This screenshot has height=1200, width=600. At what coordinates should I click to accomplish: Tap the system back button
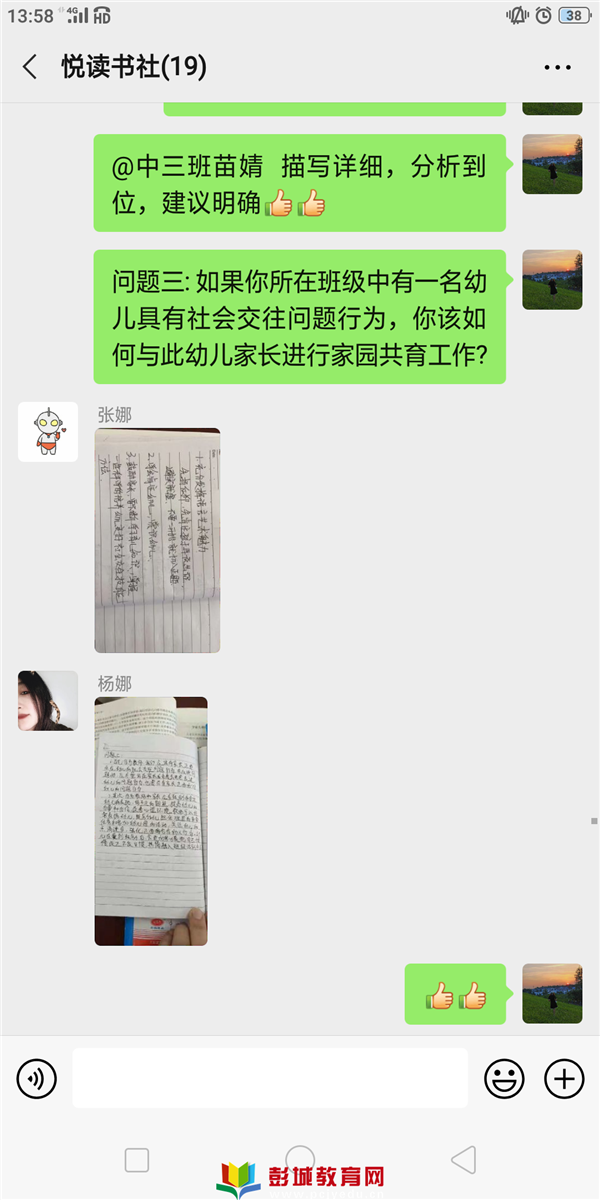click(x=463, y=1160)
